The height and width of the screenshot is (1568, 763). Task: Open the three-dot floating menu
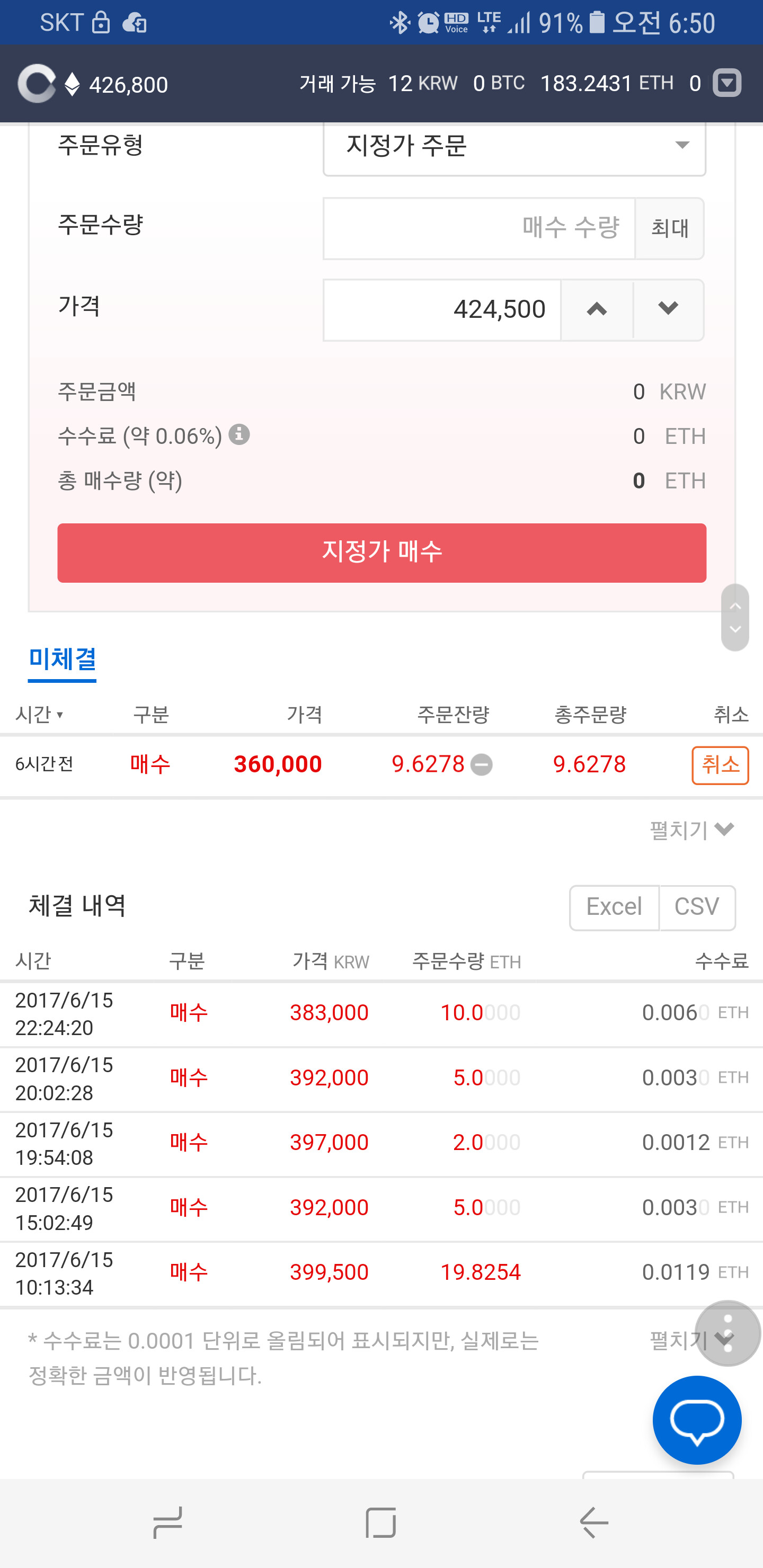[x=727, y=1333]
